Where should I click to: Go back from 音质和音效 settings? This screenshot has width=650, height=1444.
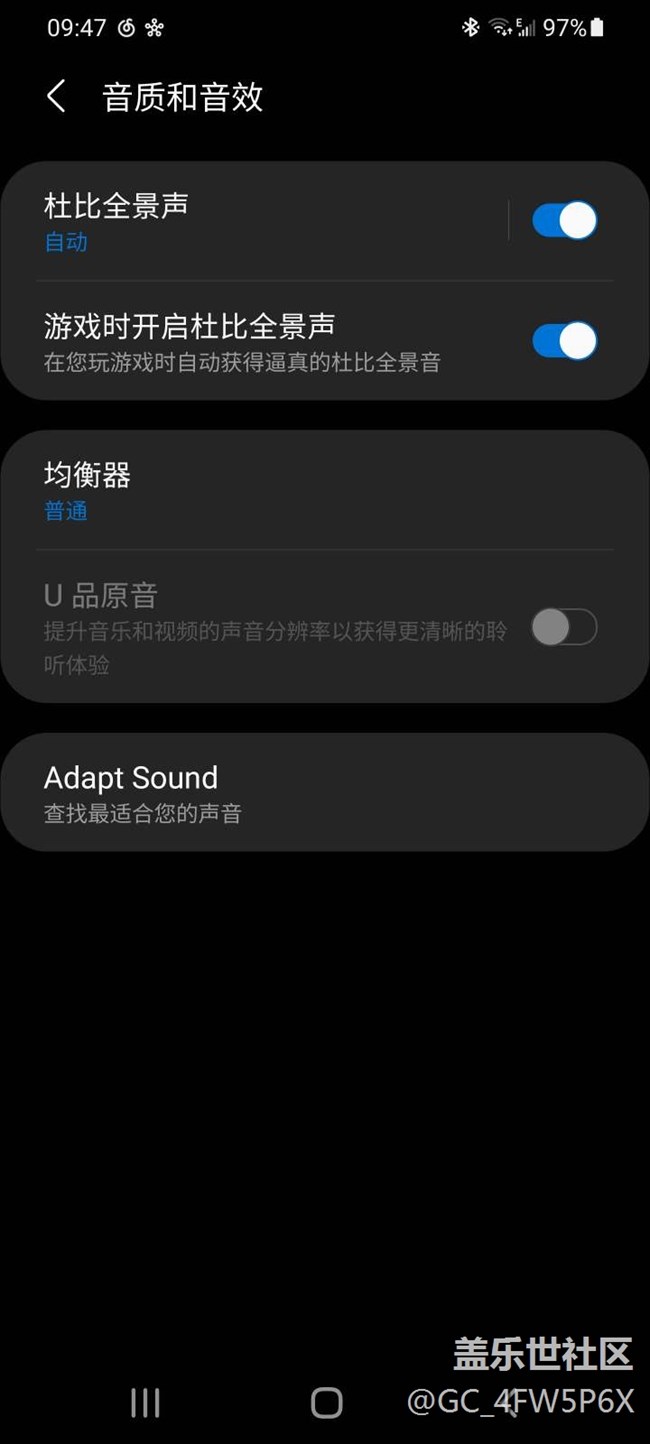[56, 97]
